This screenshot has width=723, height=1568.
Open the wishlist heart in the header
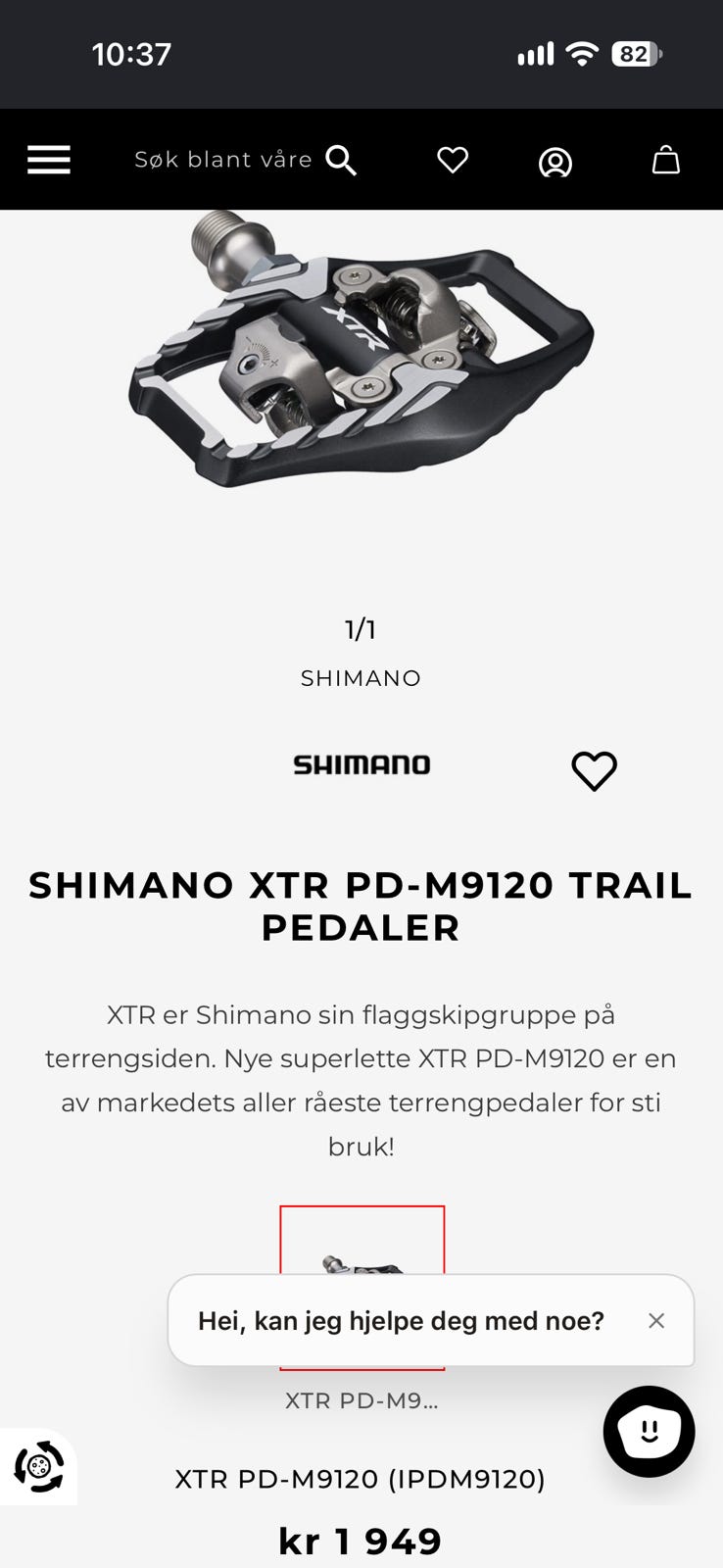(x=453, y=160)
